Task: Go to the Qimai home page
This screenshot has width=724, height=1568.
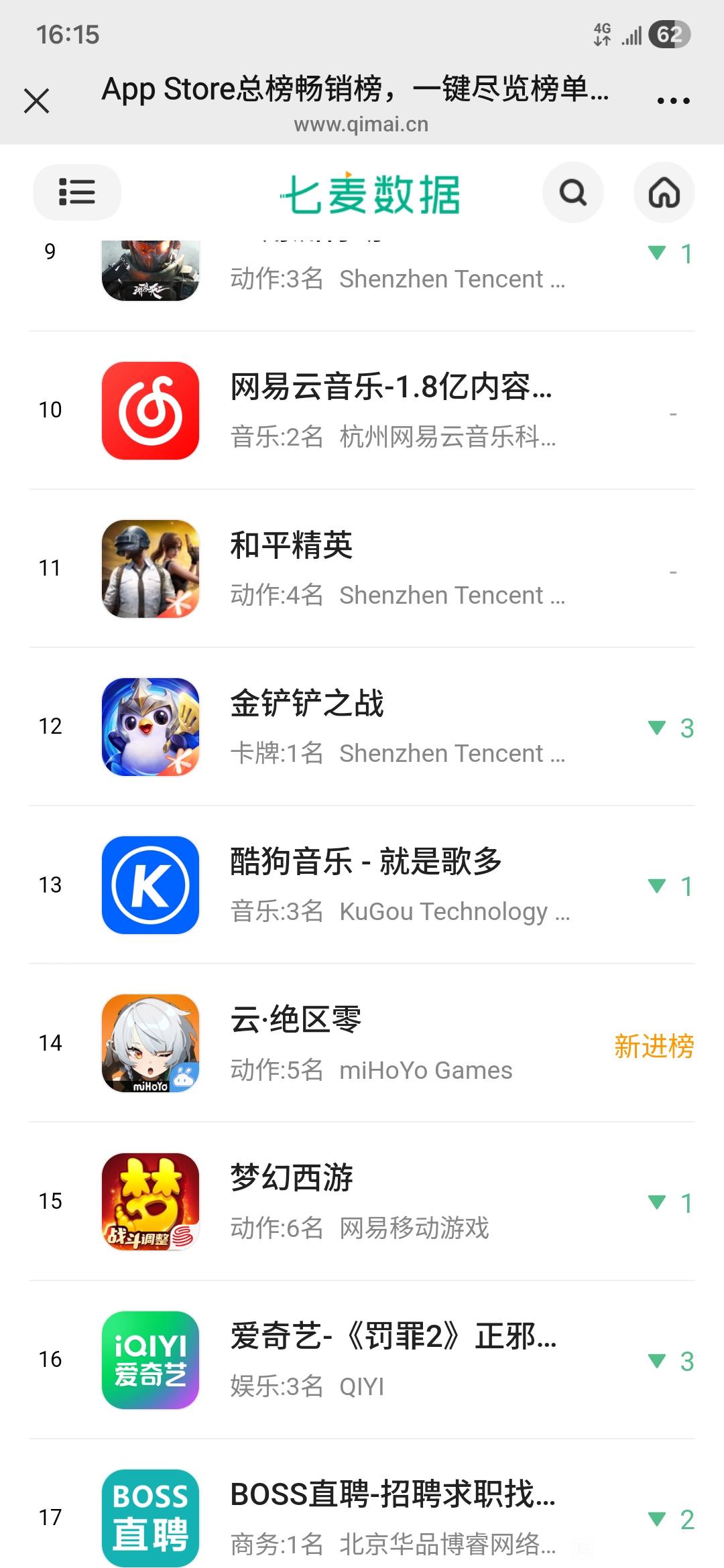Action: click(664, 192)
